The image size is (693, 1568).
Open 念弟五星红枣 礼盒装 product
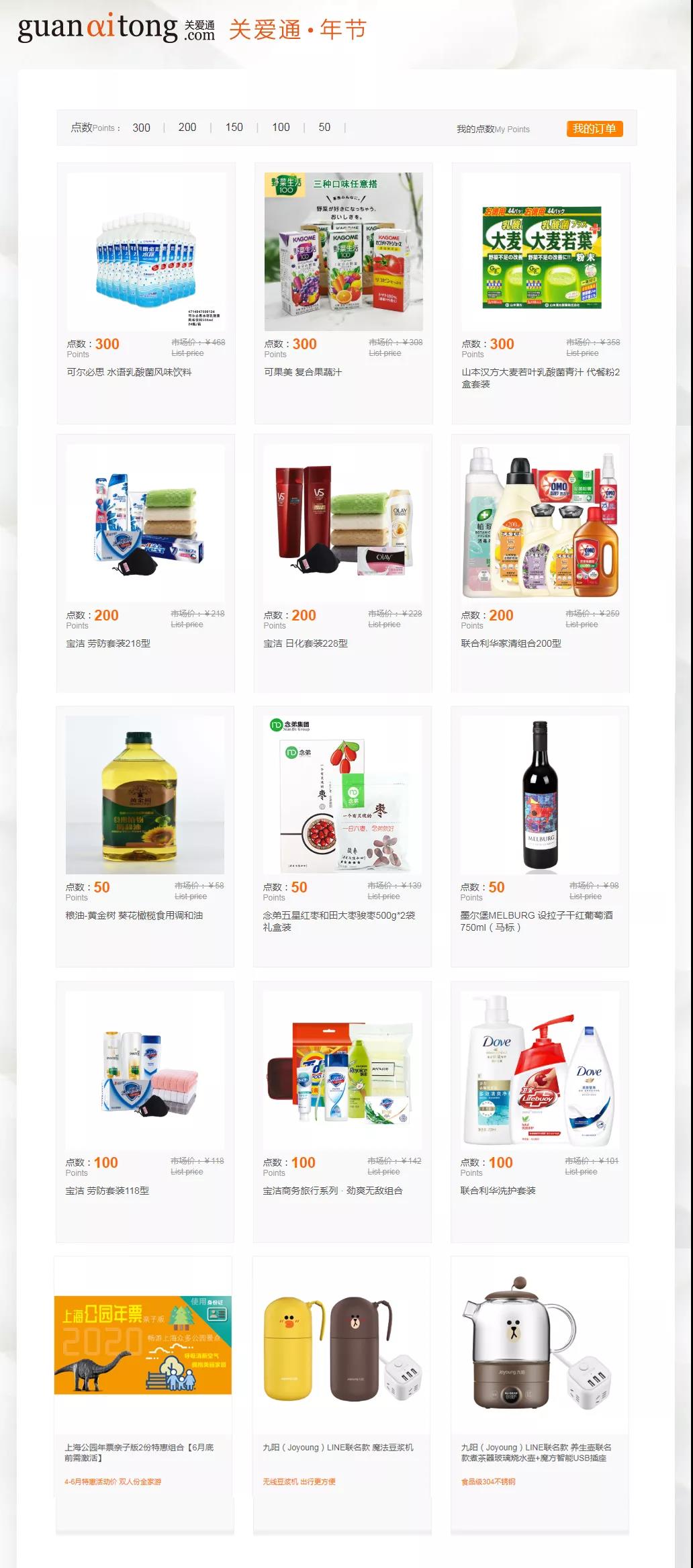tap(342, 795)
